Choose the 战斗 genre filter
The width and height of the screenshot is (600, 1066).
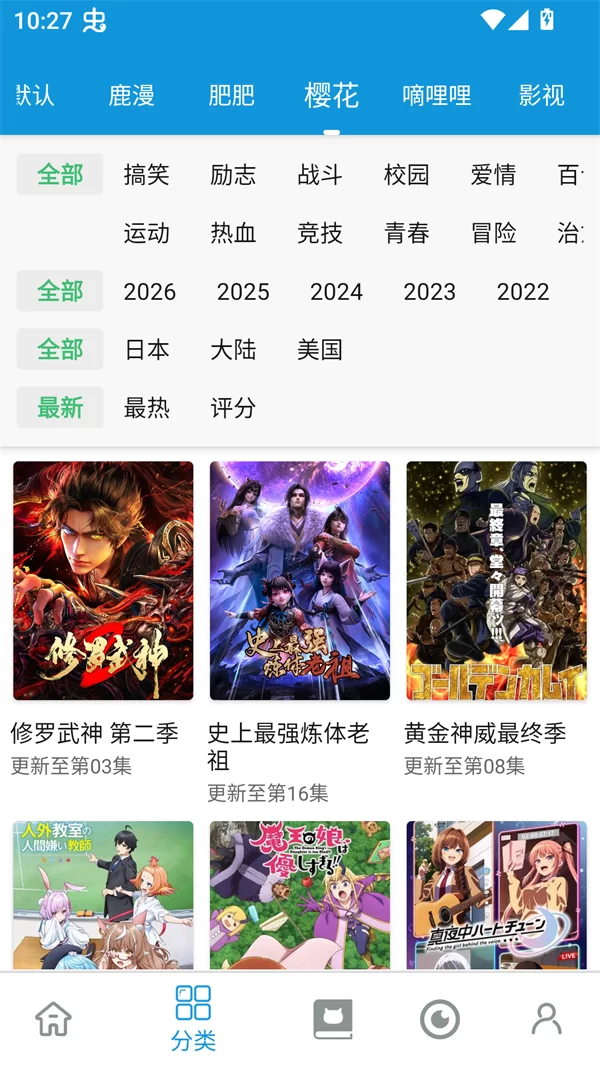pos(320,175)
